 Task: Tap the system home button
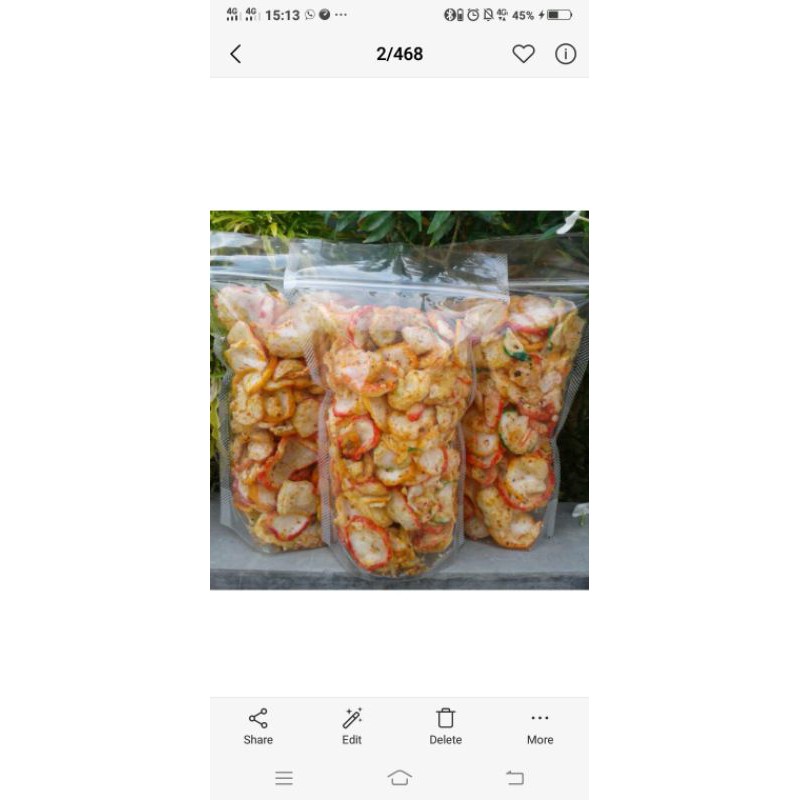pyautogui.click(x=400, y=778)
